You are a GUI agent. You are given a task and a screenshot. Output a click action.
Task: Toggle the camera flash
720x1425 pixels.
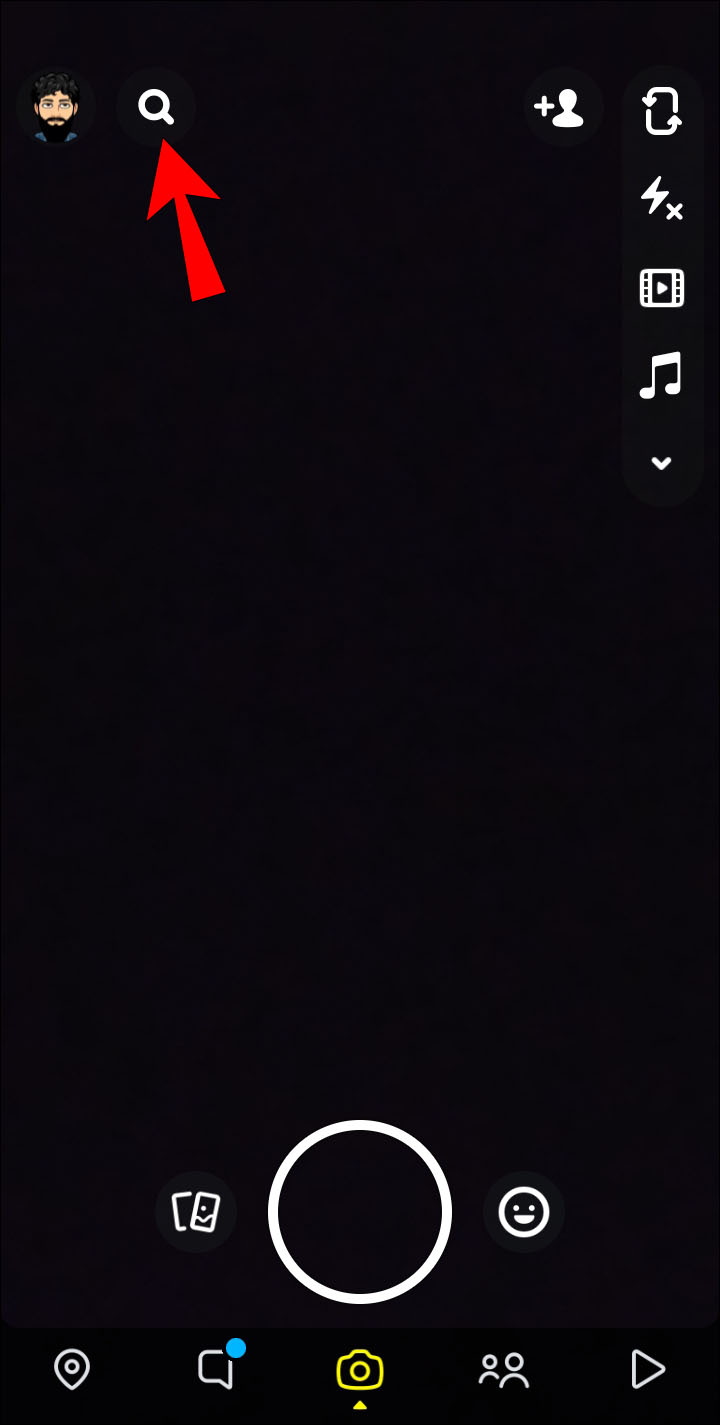click(661, 198)
